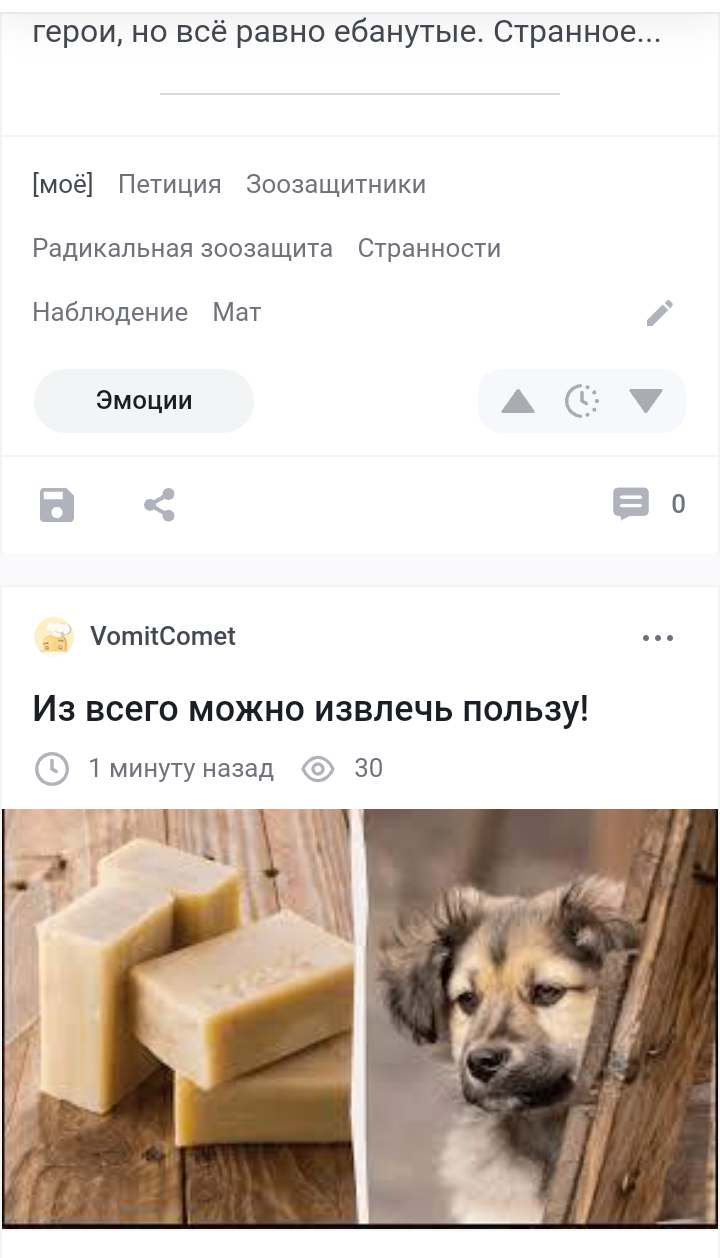The height and width of the screenshot is (1258, 720).
Task: Save the post using the floppy icon
Action: pos(57,505)
